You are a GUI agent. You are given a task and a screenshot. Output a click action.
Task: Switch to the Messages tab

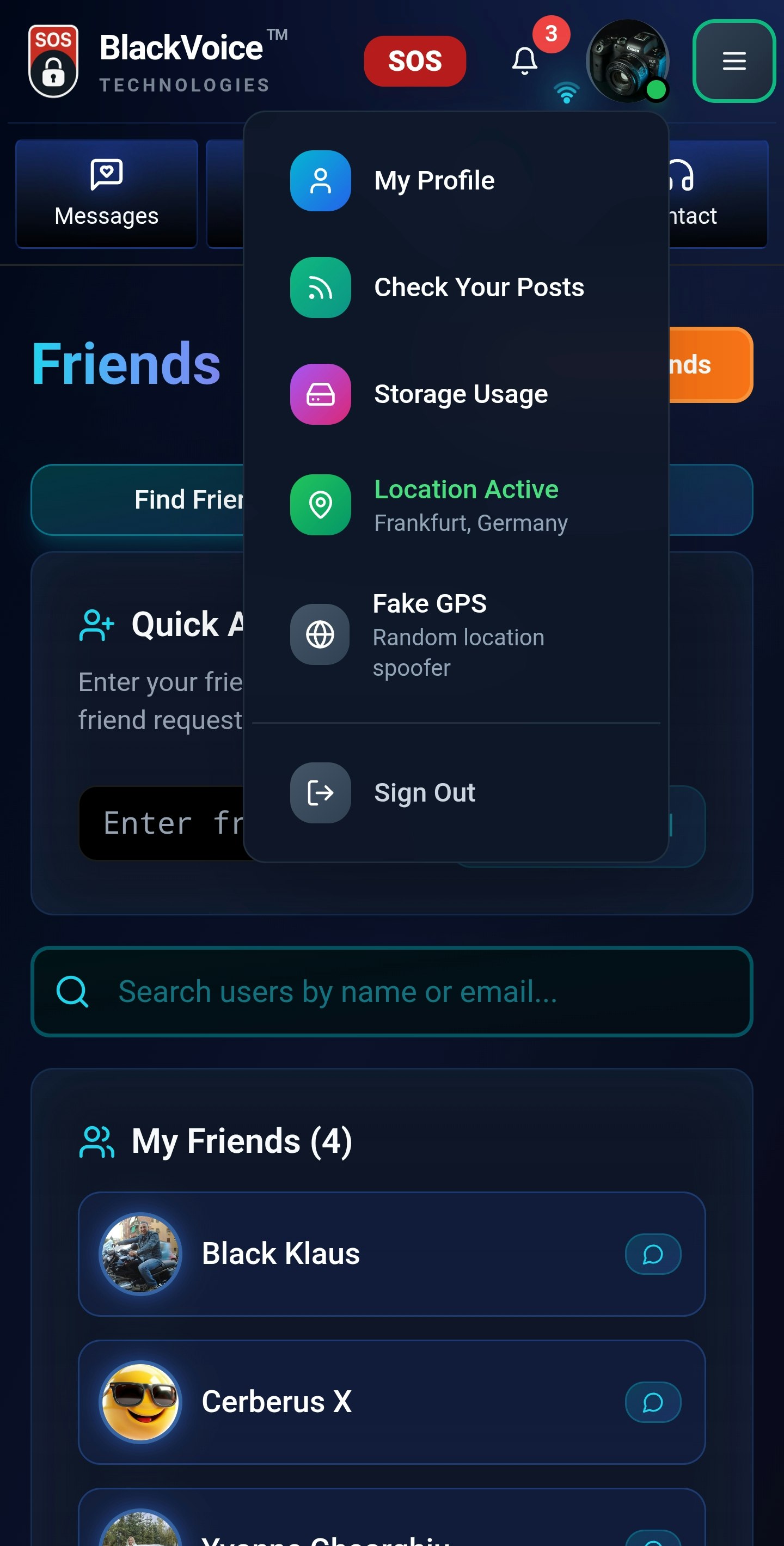pyautogui.click(x=107, y=194)
